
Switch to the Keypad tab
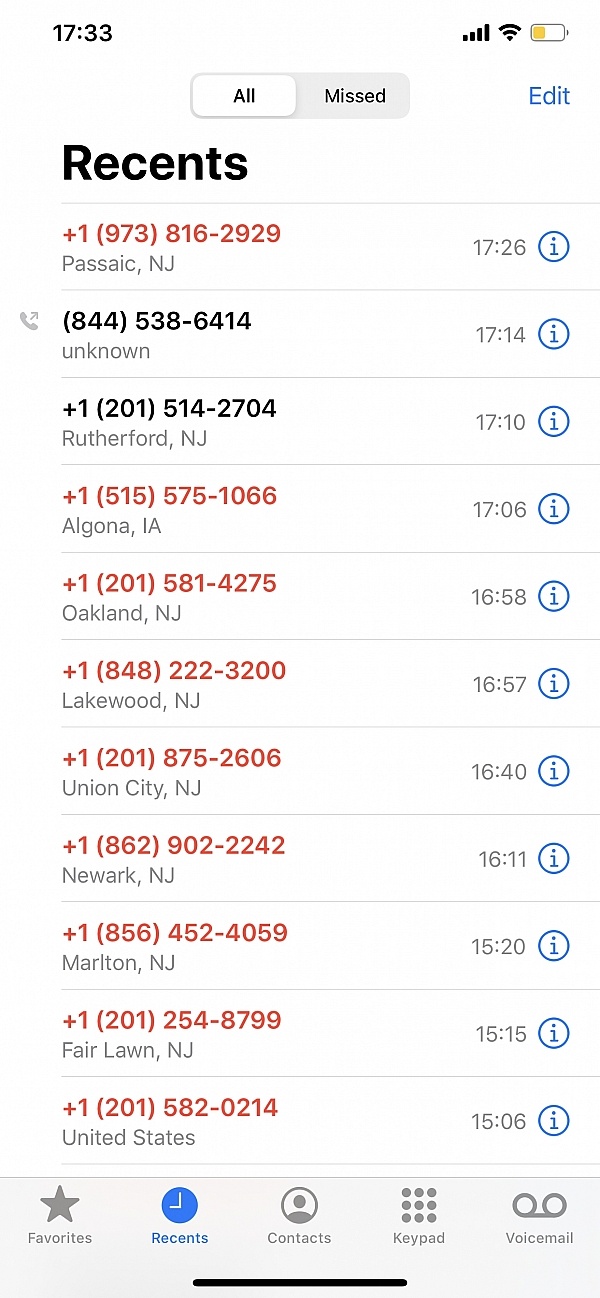(419, 1216)
